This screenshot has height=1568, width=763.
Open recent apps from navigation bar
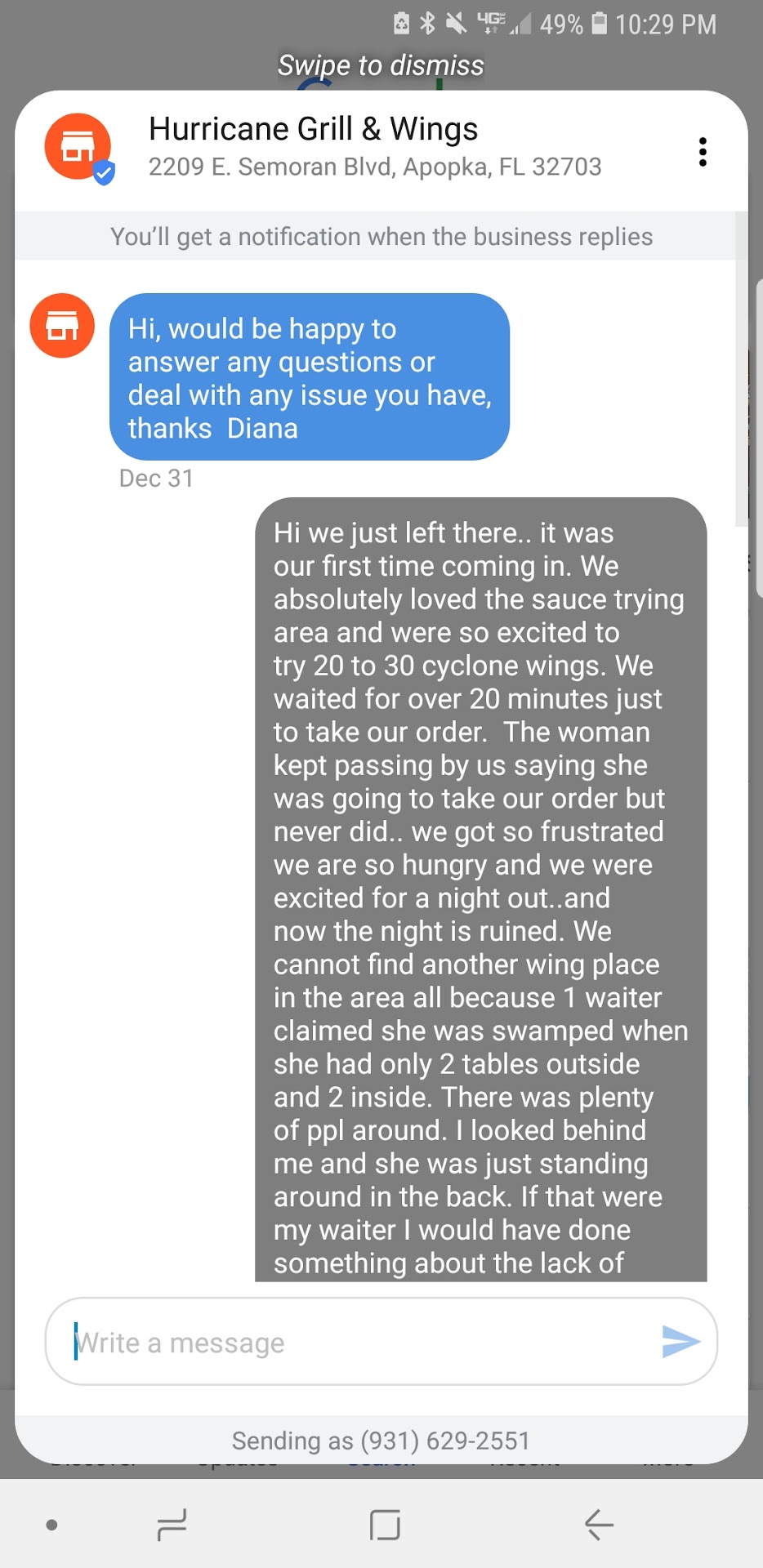(x=172, y=1525)
